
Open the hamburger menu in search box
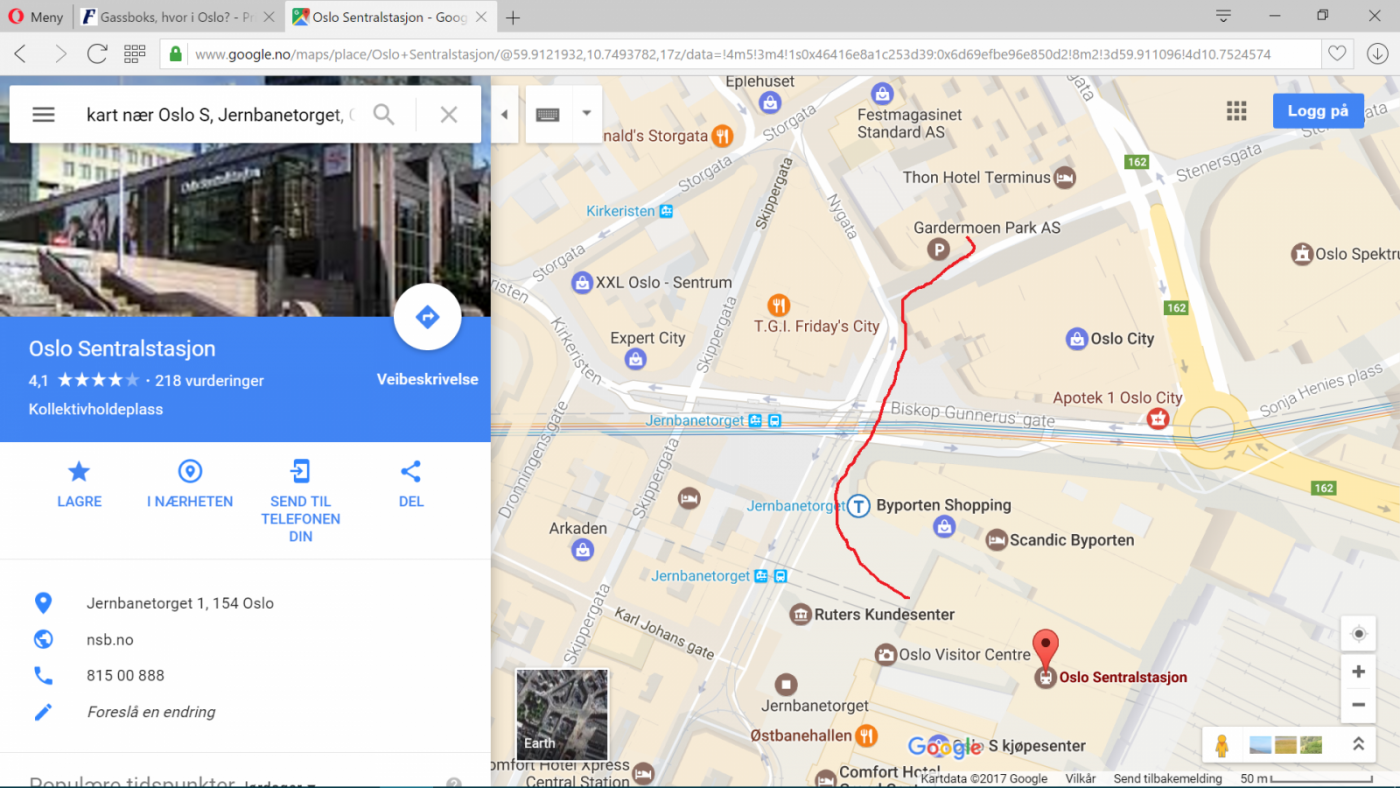43,114
